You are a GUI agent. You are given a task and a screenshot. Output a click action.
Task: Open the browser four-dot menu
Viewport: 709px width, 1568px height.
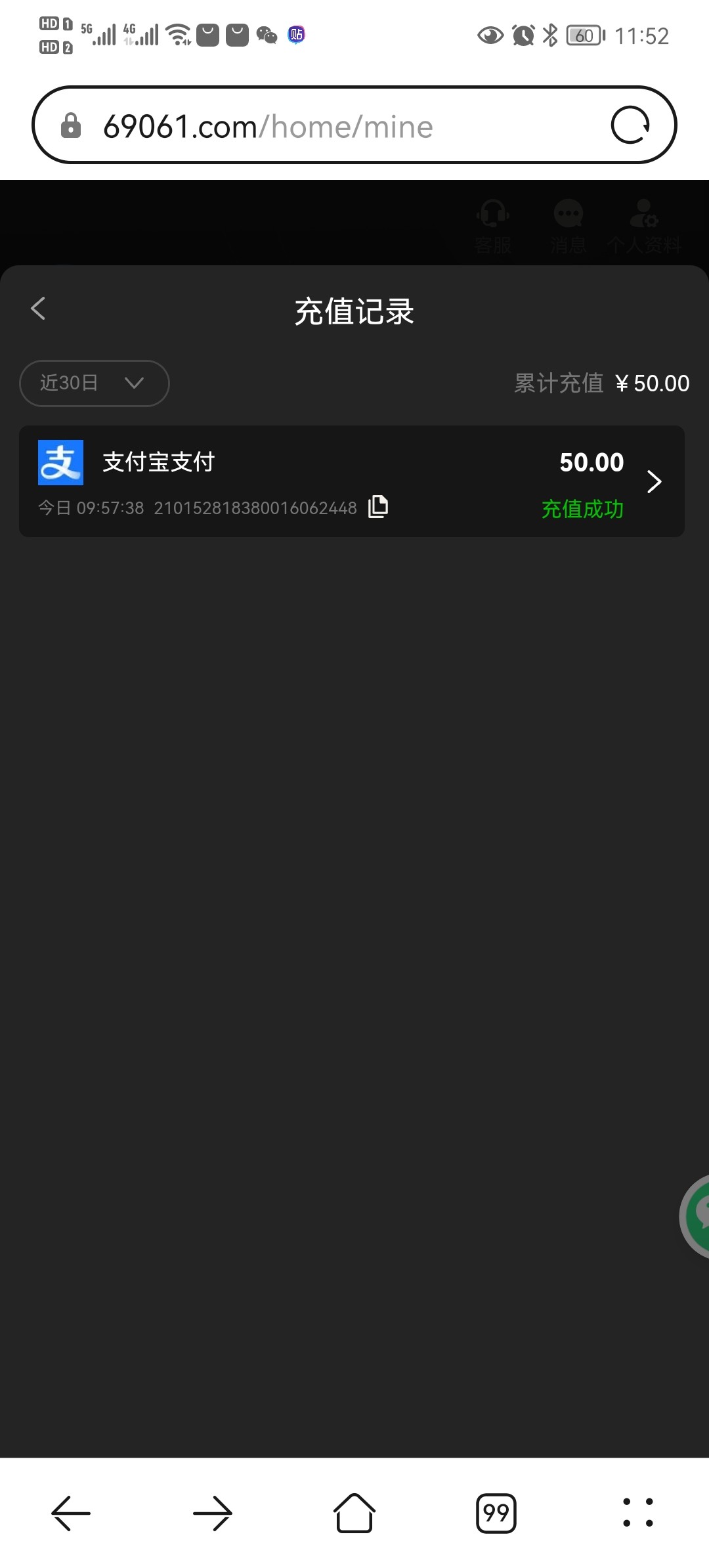[637, 1513]
